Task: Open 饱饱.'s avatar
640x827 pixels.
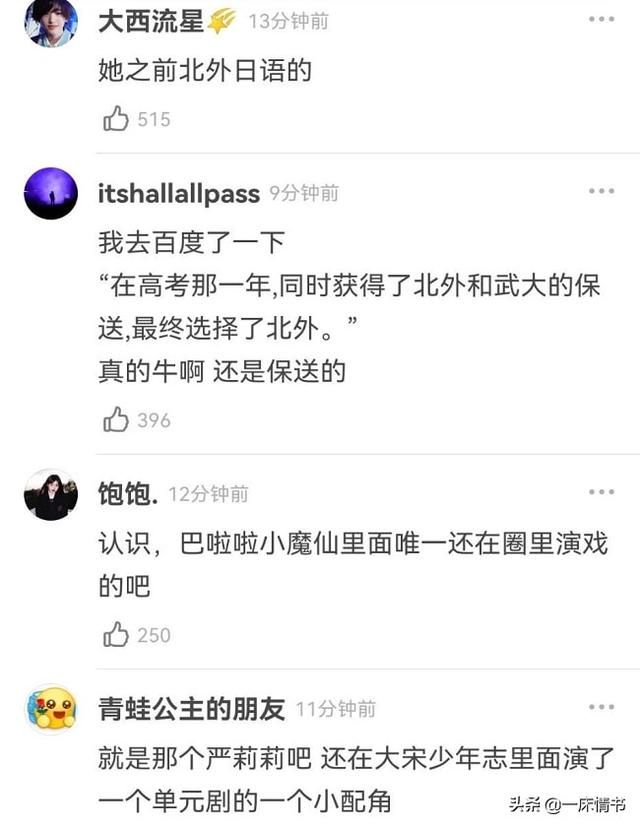Action: [x=50, y=494]
